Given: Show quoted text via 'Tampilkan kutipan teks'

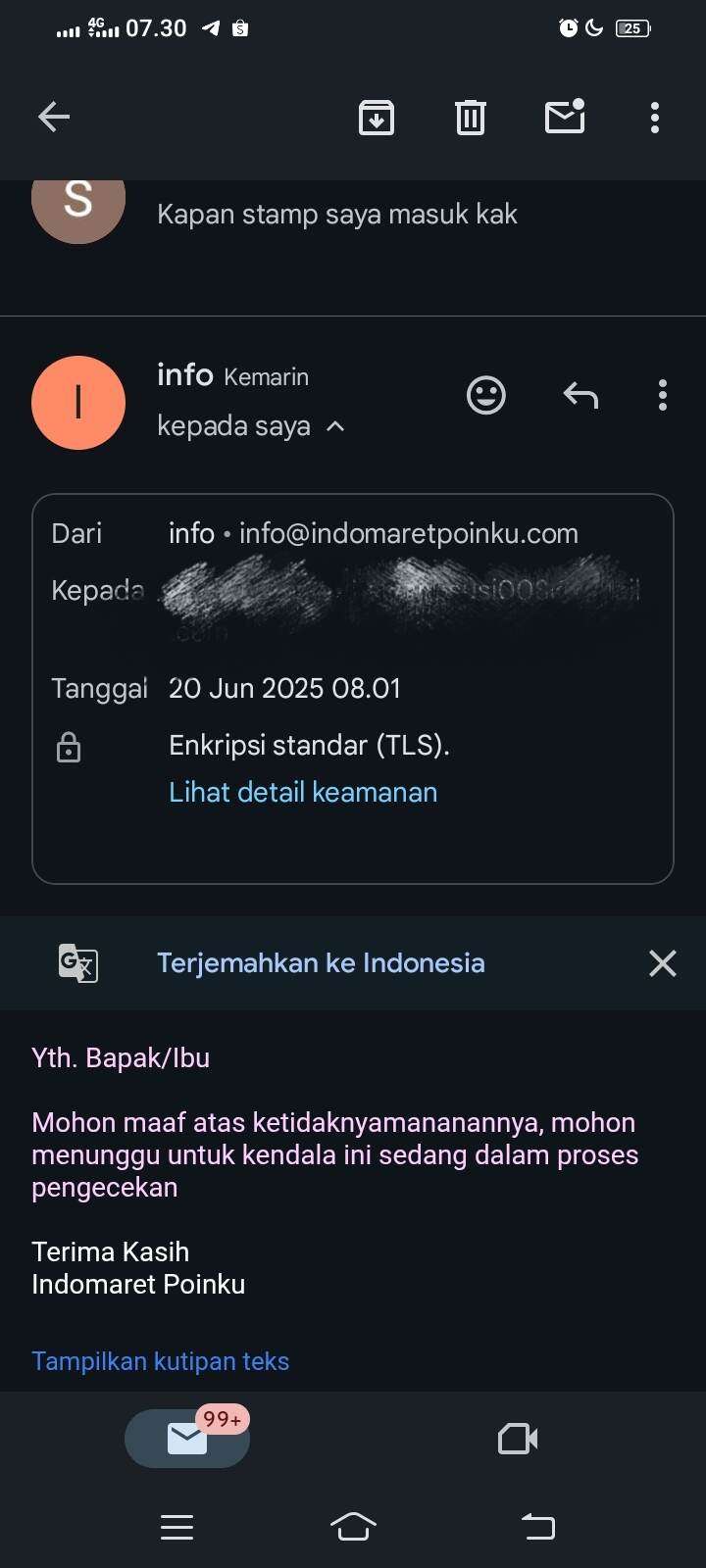Looking at the screenshot, I should (160, 1361).
